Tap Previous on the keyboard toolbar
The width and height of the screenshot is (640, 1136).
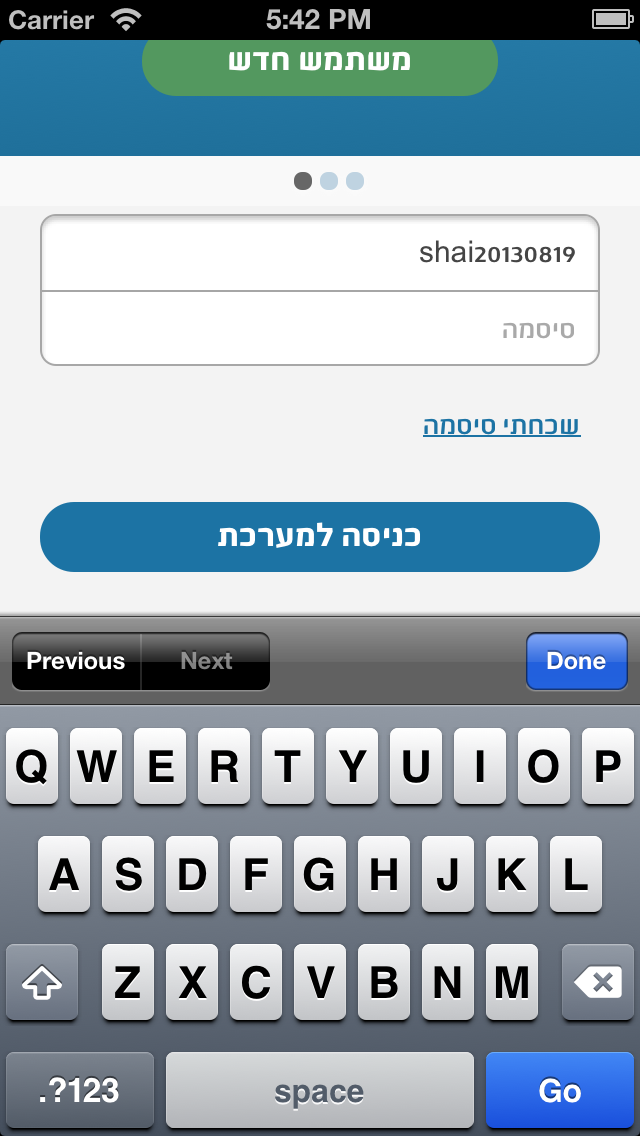(76, 661)
